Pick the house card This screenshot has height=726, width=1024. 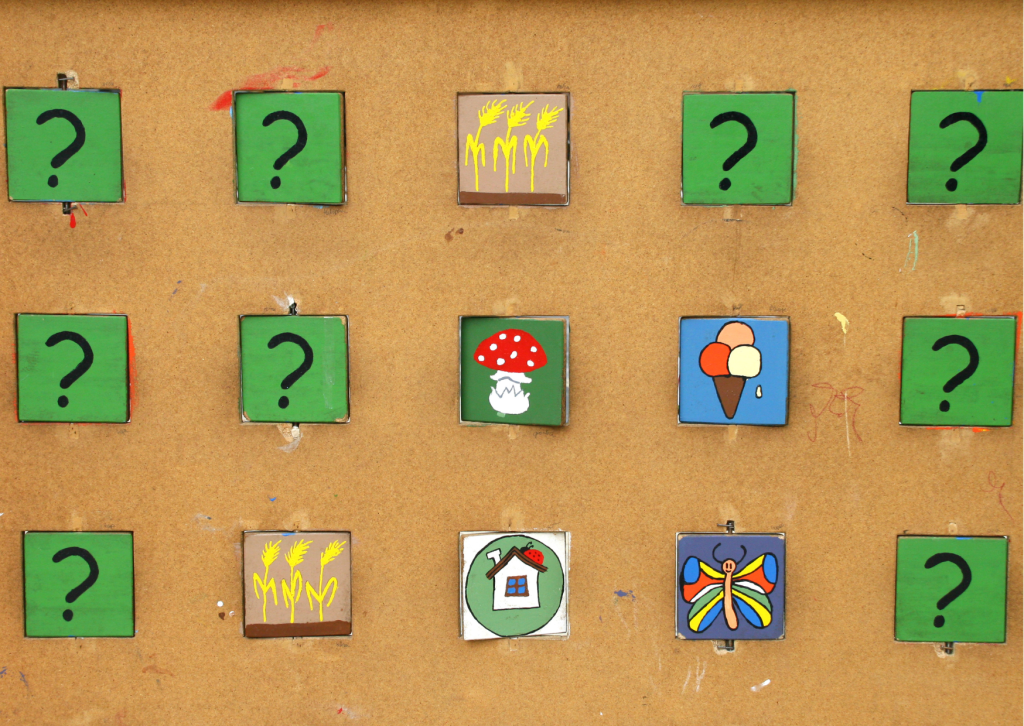514,585
